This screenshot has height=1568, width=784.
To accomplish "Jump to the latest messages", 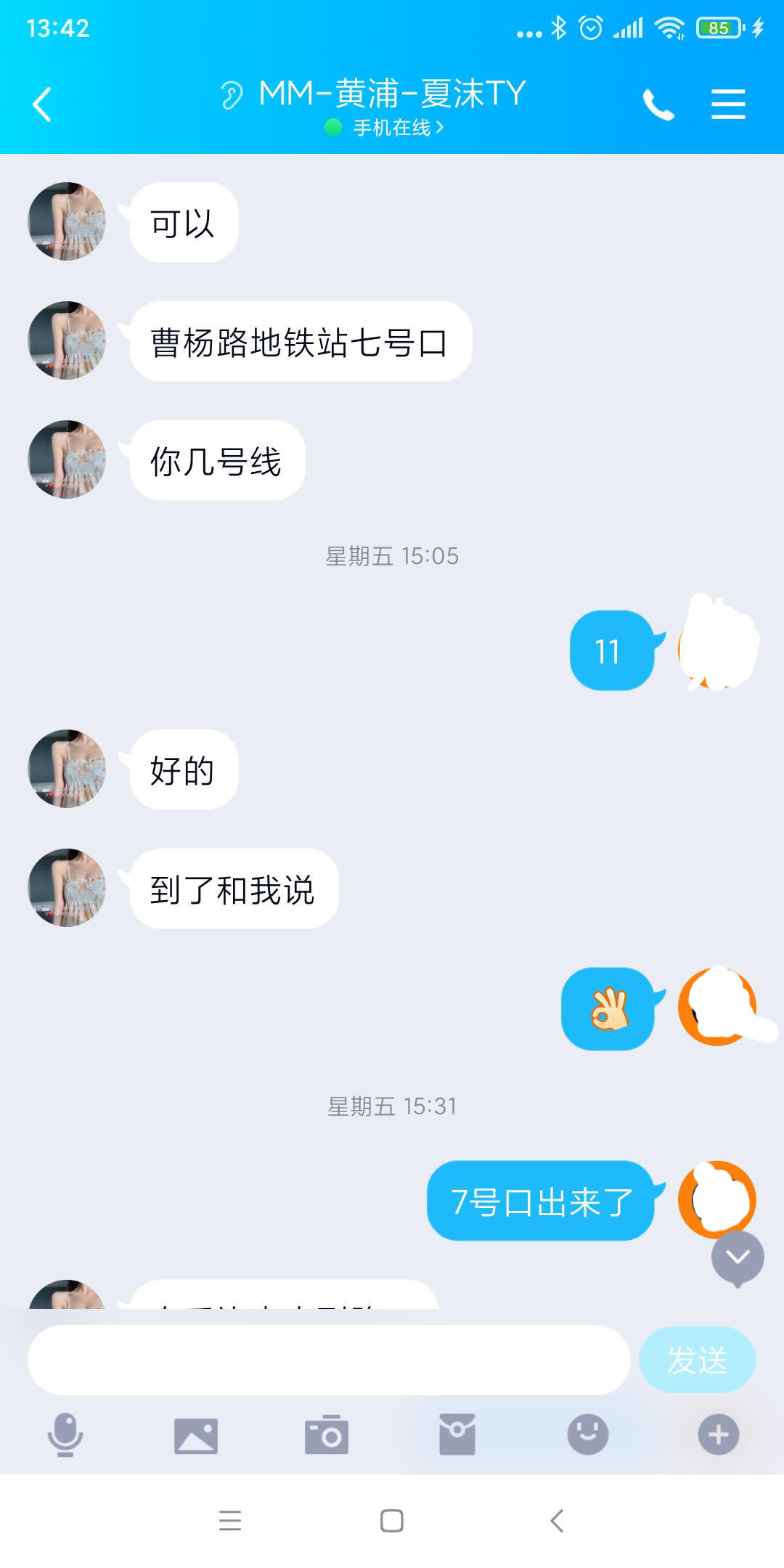I will (x=738, y=1257).
